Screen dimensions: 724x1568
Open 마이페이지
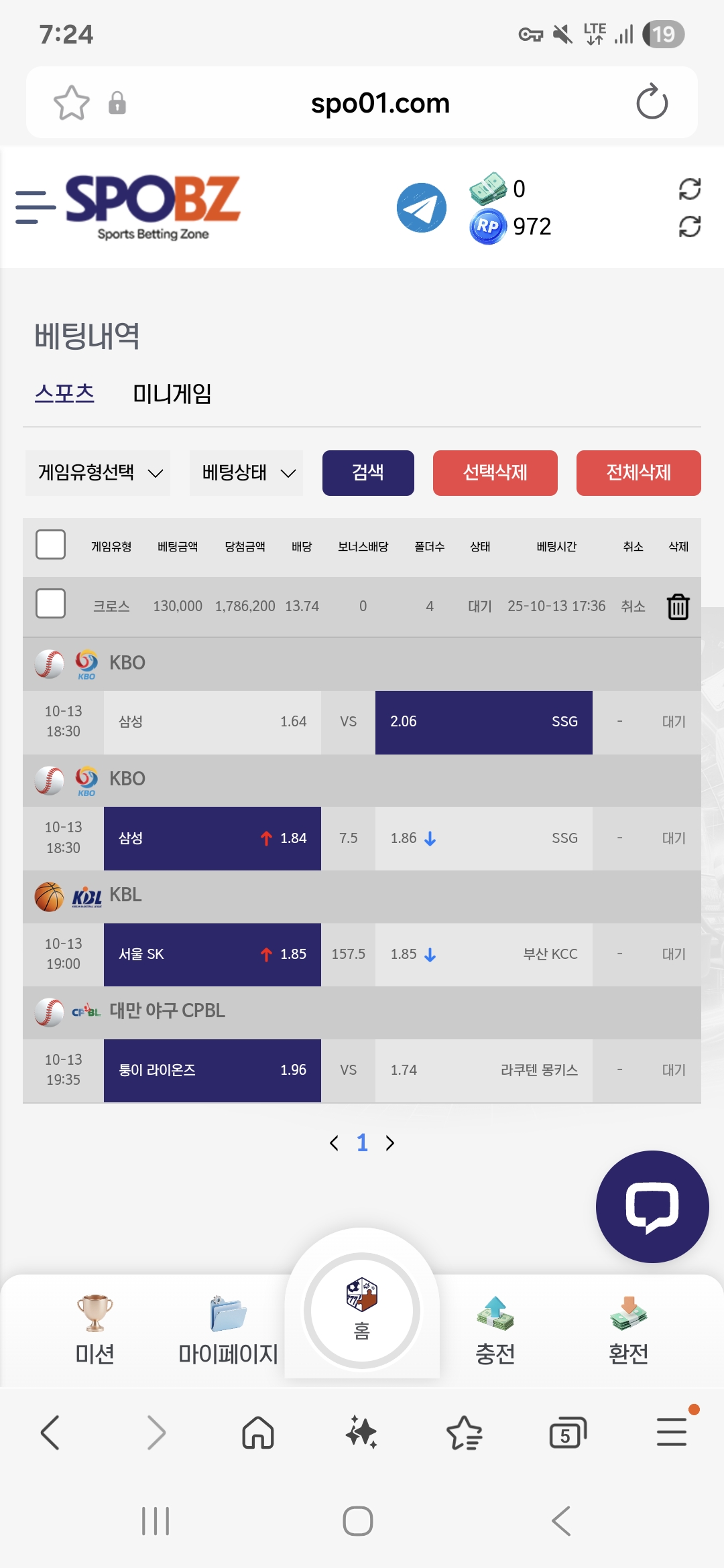click(228, 1330)
